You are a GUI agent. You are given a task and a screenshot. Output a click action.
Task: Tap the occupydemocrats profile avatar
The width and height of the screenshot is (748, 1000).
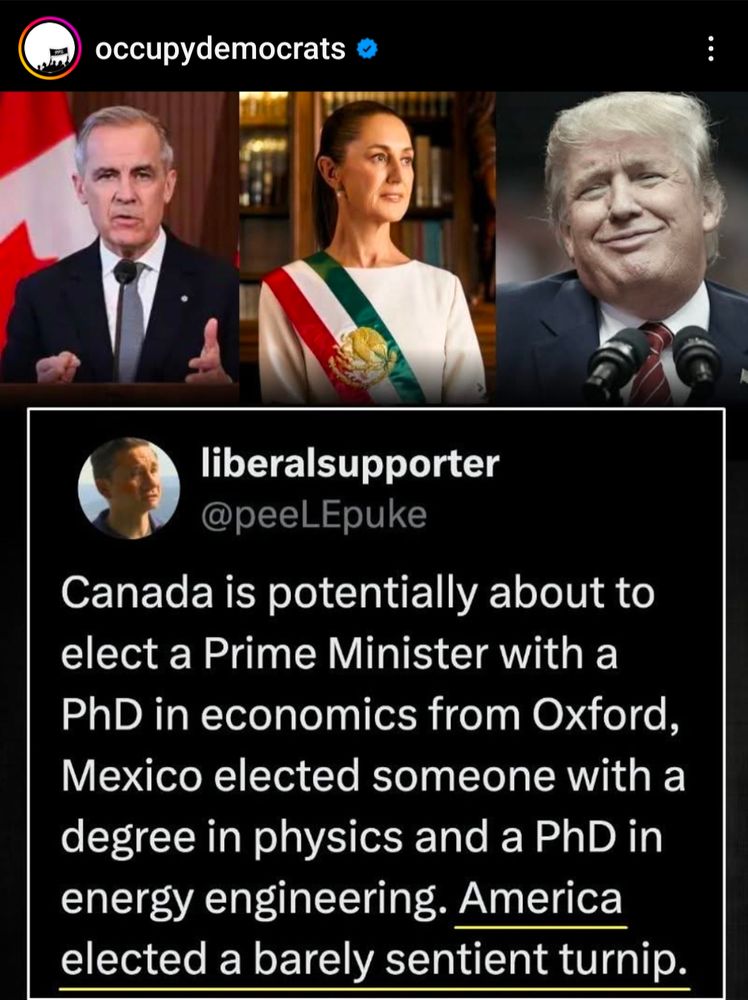(x=49, y=48)
